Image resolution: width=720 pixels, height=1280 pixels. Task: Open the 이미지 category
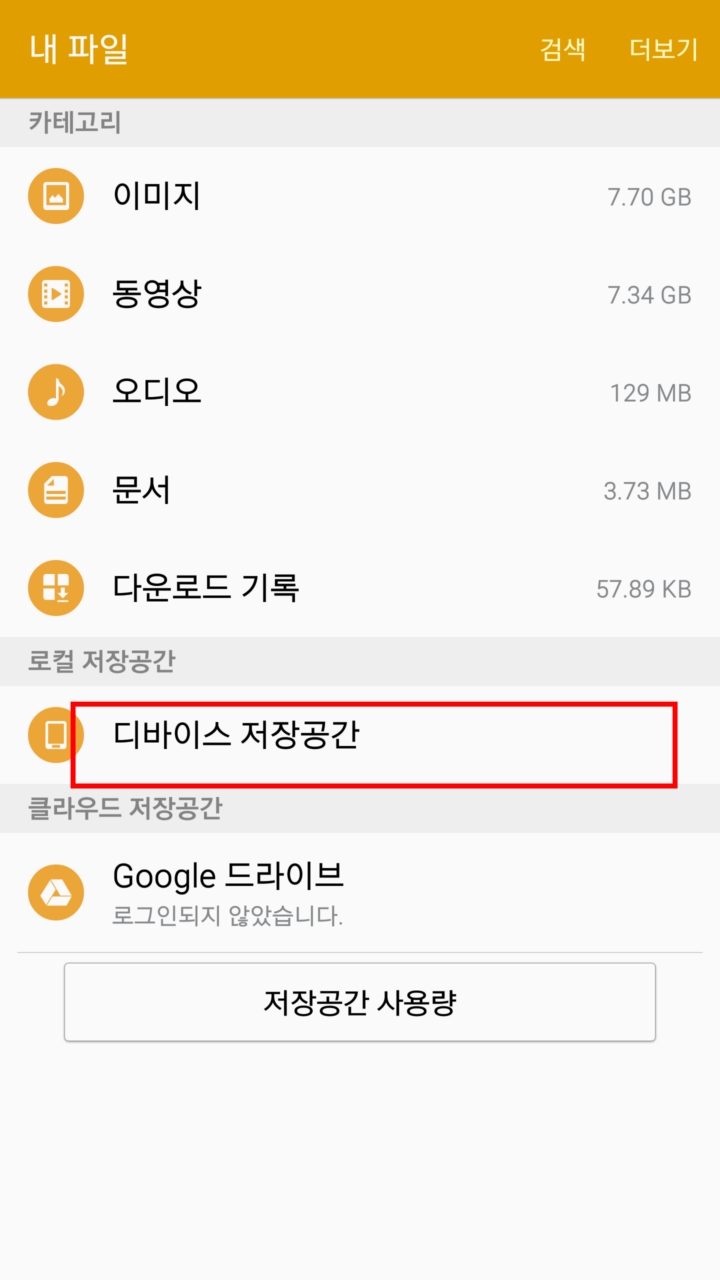(360, 196)
